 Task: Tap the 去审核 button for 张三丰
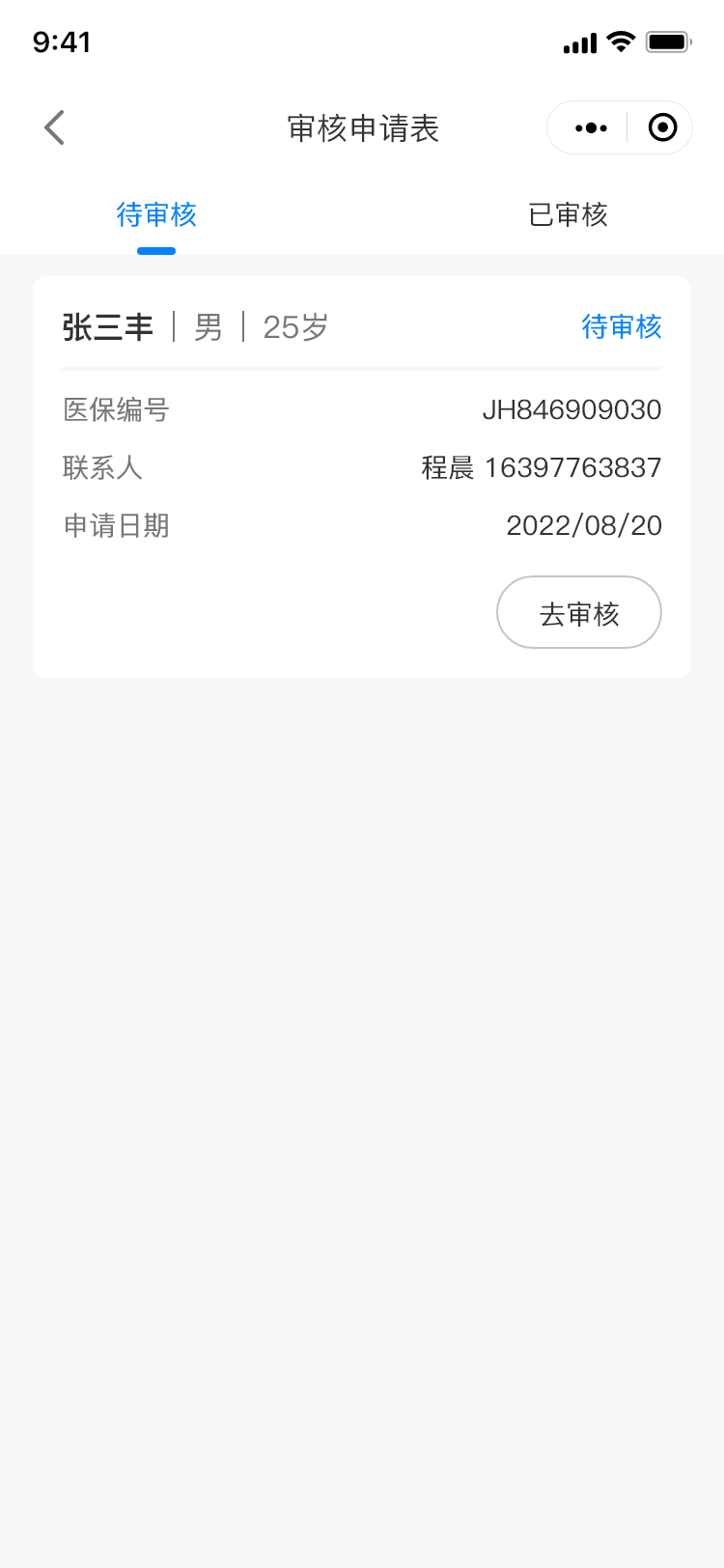[579, 612]
